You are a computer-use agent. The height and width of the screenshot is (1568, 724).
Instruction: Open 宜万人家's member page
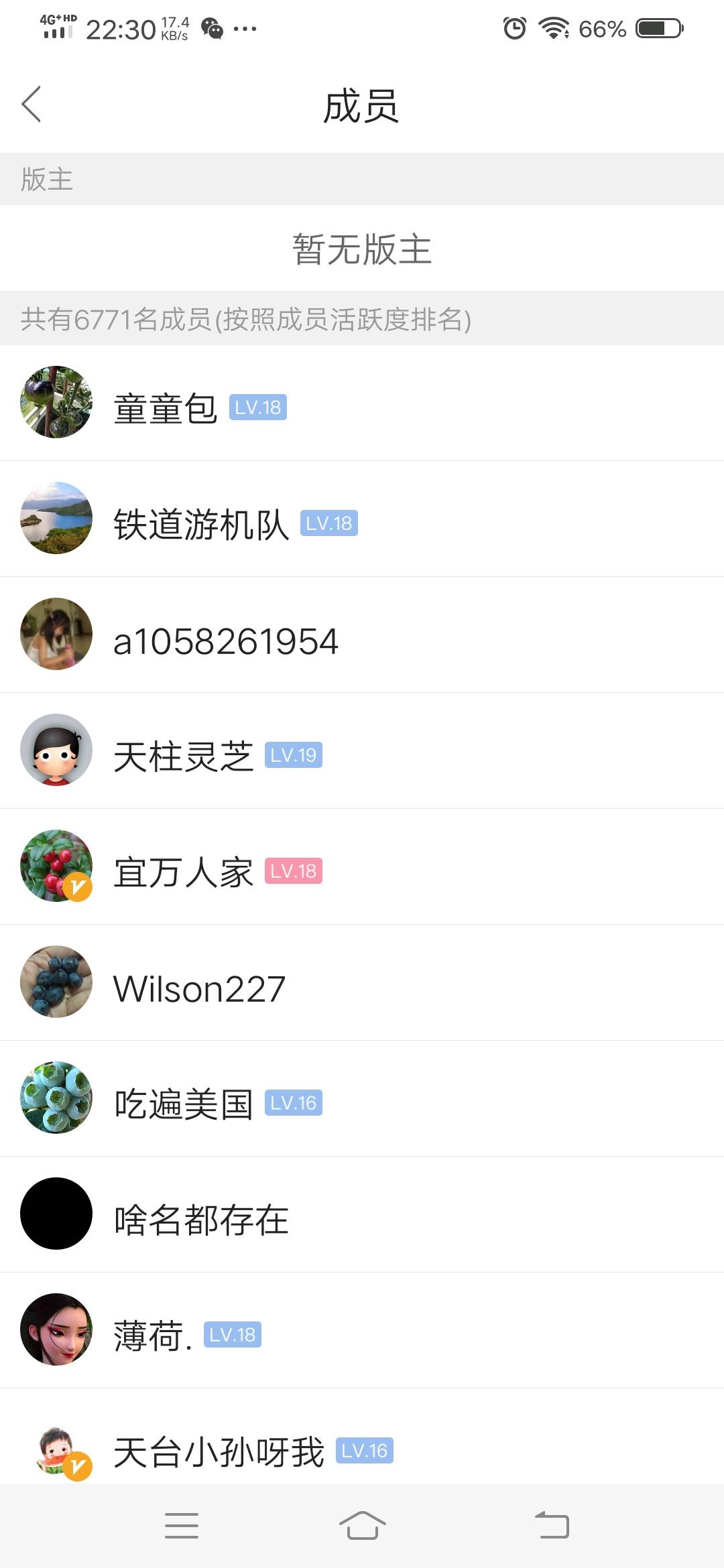click(183, 872)
